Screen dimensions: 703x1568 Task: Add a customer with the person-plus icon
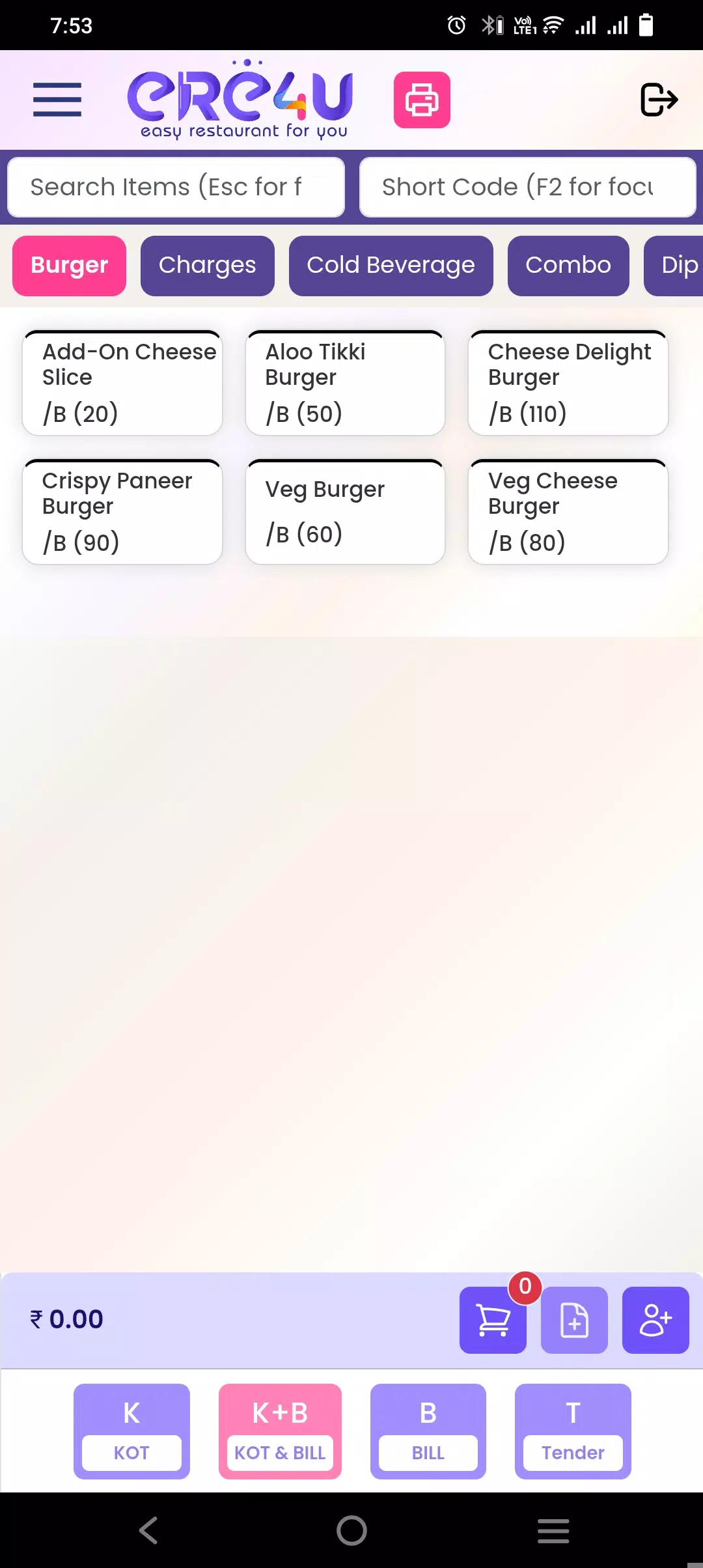(655, 1320)
